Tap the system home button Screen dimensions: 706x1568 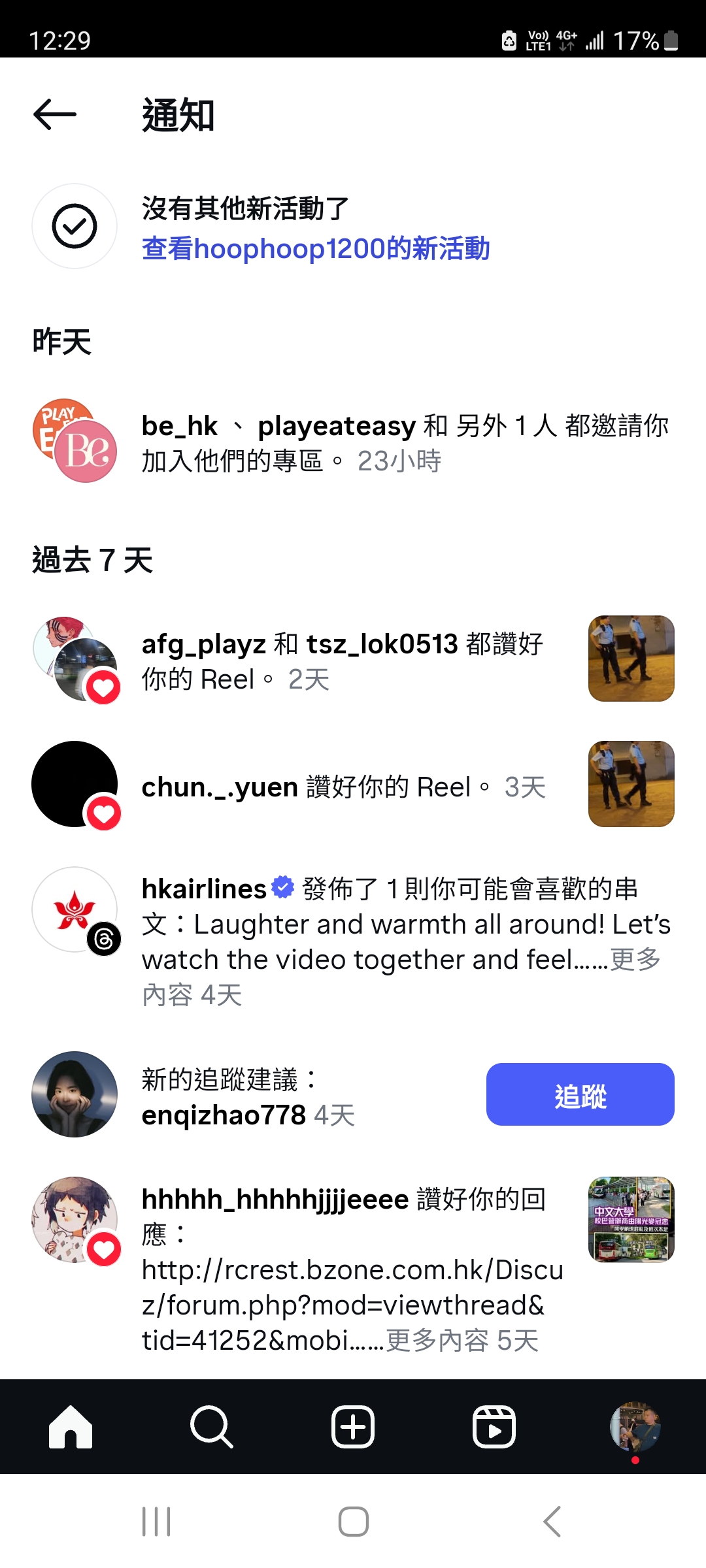[353, 1522]
